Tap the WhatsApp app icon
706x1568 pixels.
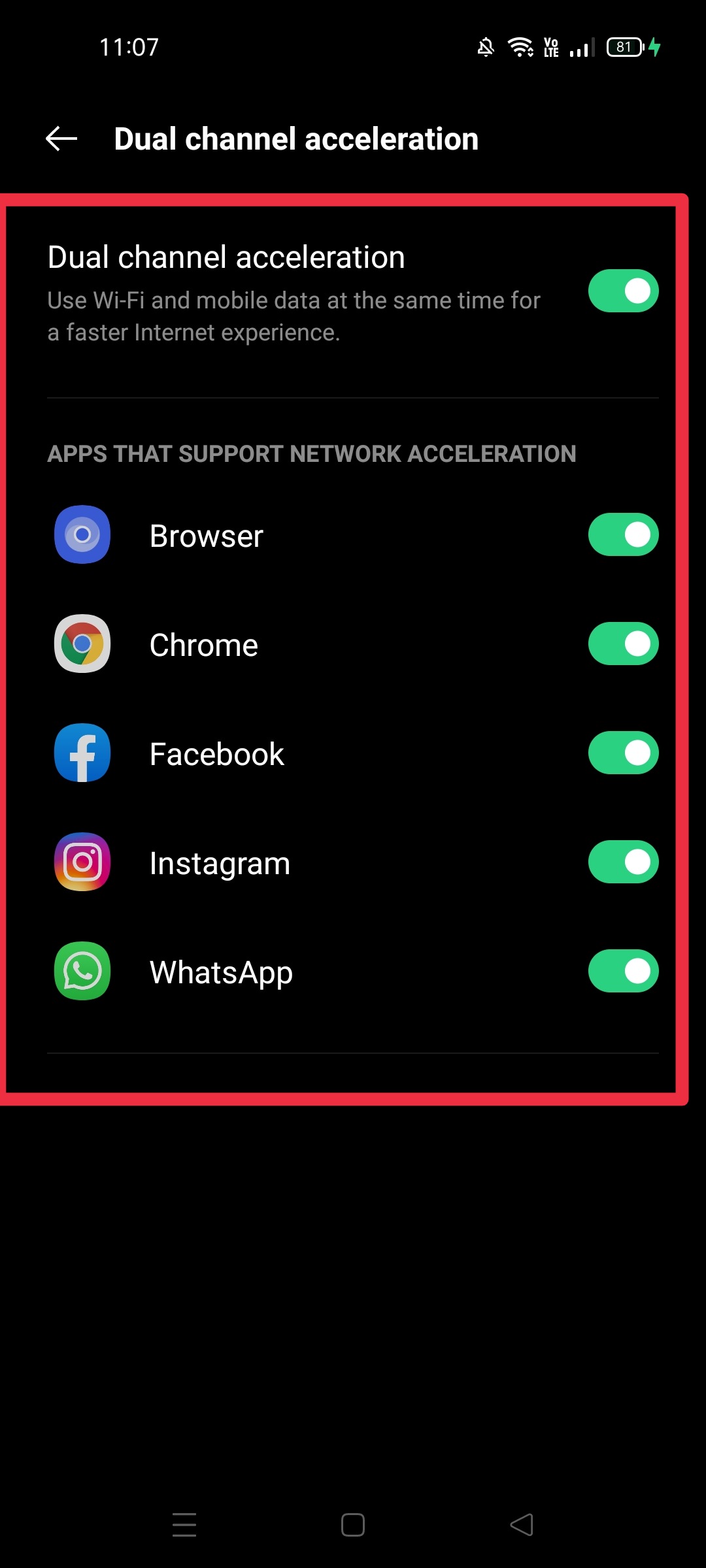[81, 972]
